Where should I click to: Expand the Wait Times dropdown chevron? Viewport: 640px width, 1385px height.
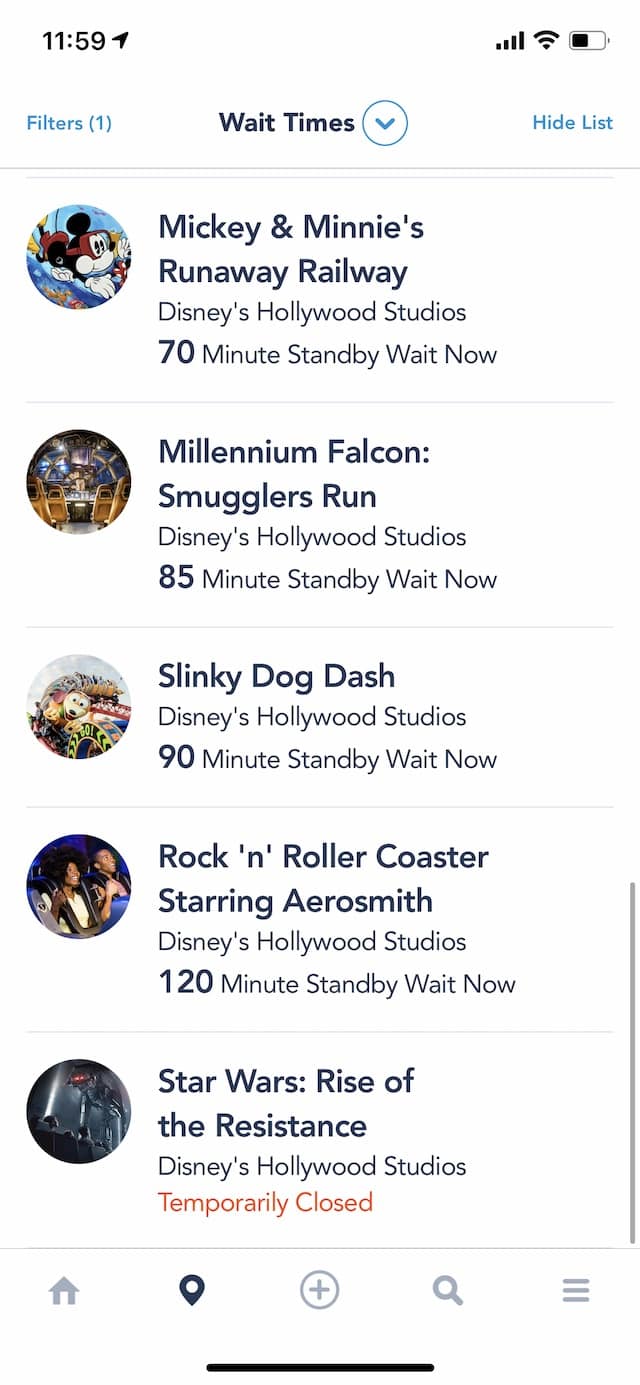pyautogui.click(x=385, y=124)
